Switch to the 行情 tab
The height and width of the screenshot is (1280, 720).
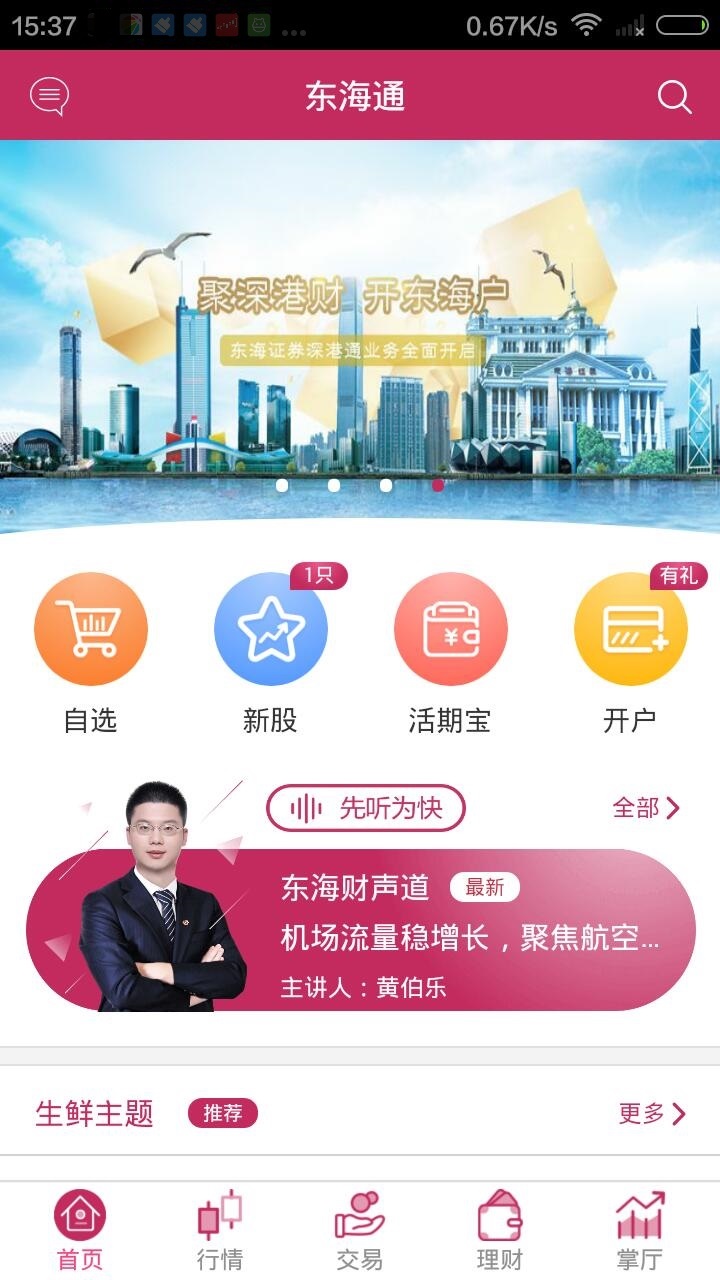coord(220,1230)
